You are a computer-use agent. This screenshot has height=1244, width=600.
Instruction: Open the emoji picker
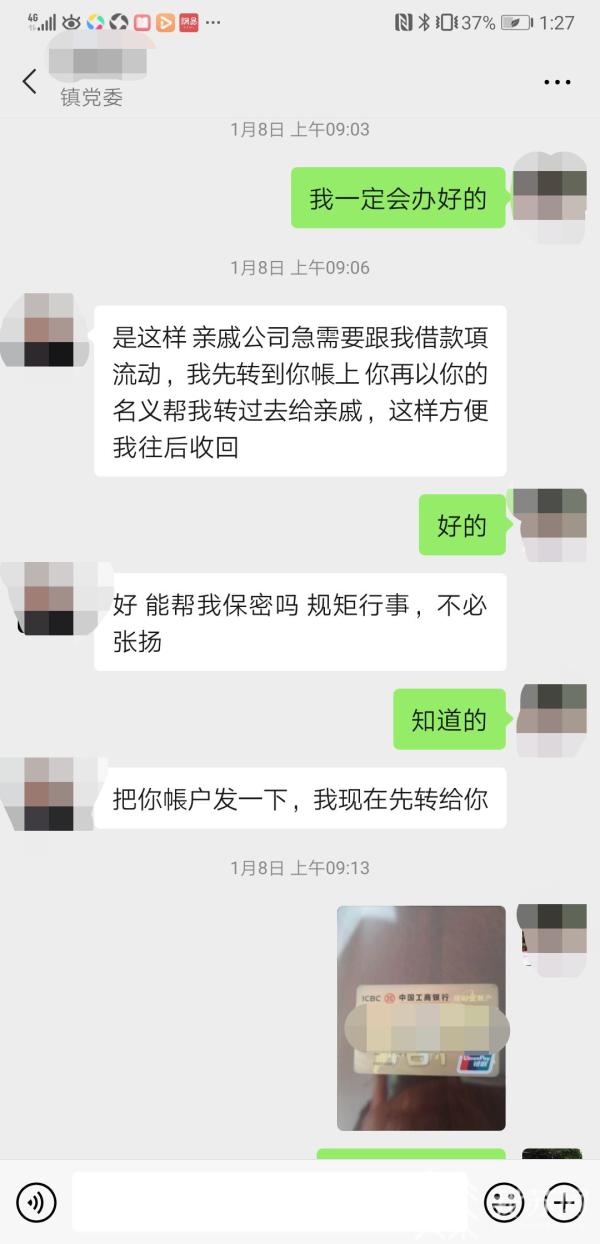(504, 1201)
